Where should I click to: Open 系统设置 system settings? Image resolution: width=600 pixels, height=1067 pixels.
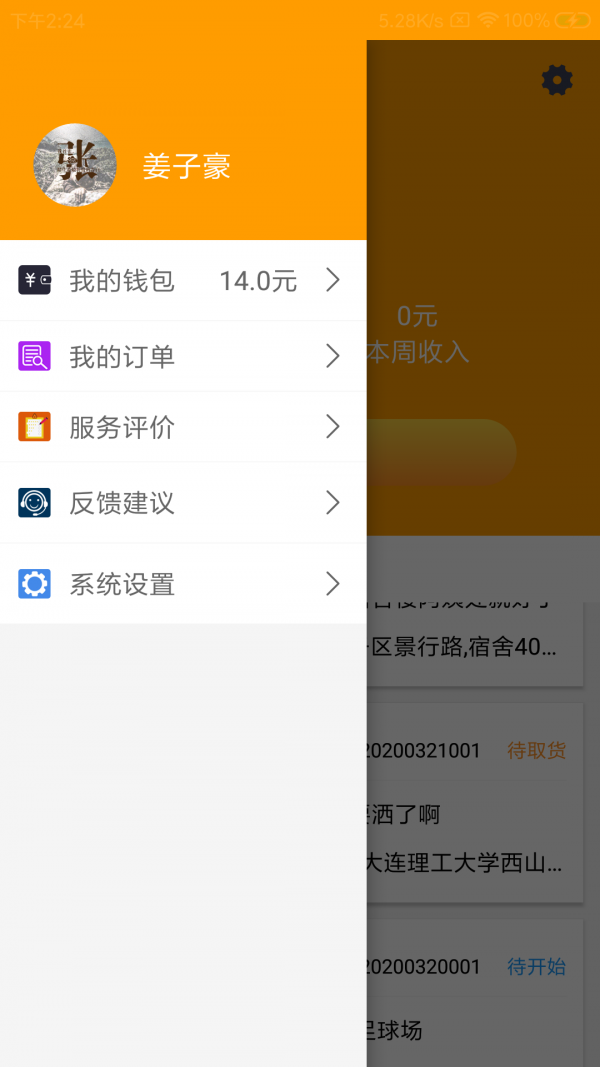182,584
